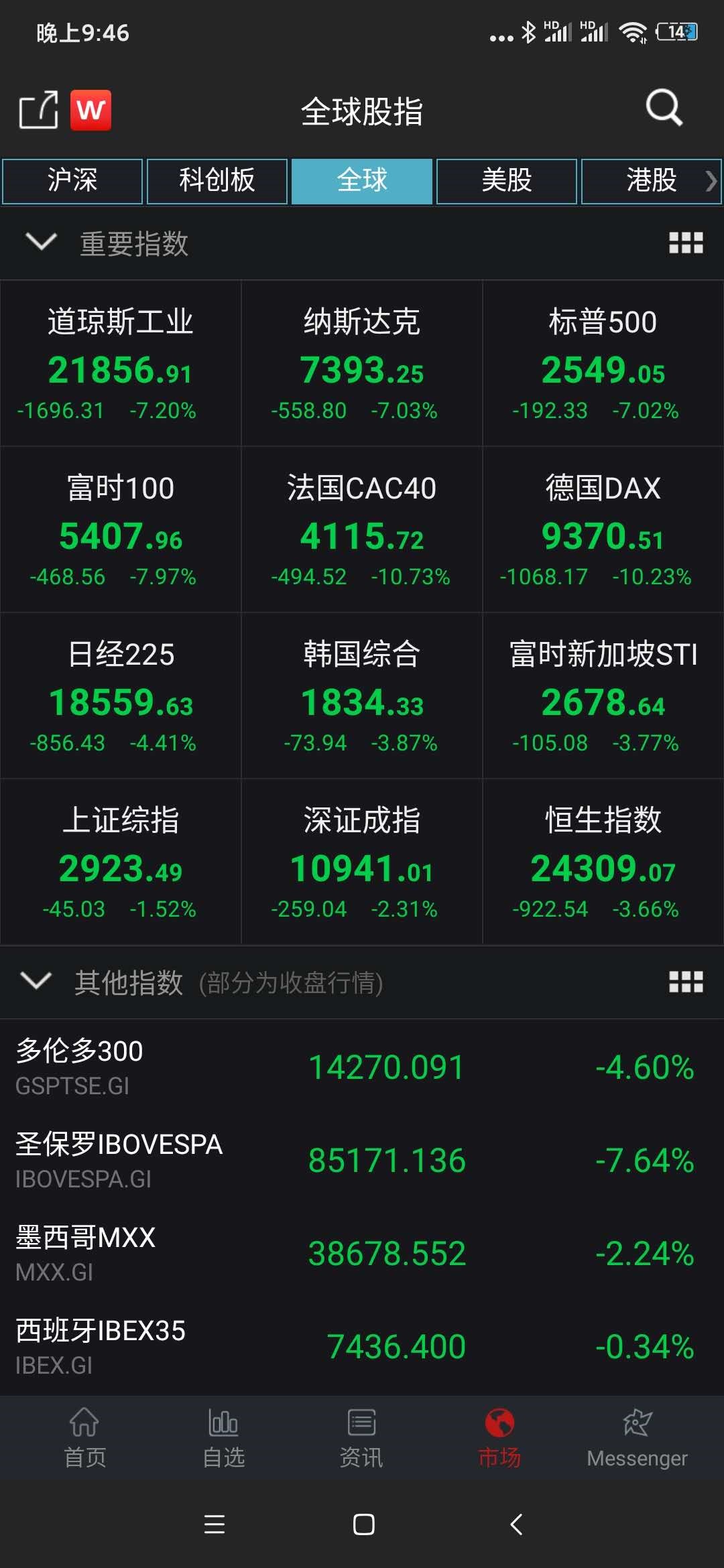
Task: Select the 科创板 tab
Action: 217,181
